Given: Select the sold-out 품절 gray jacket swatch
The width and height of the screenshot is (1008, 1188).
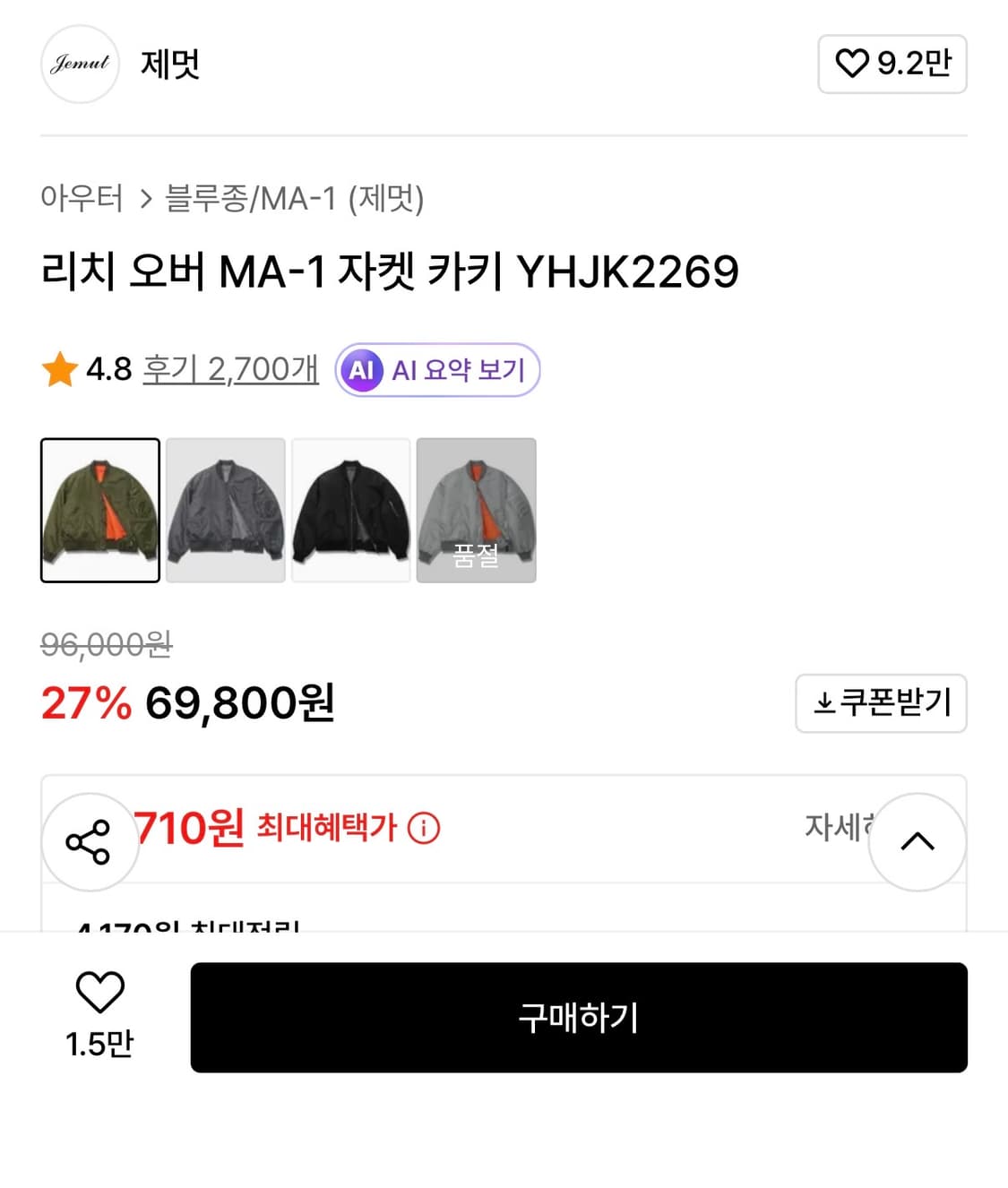Looking at the screenshot, I should coord(476,511).
